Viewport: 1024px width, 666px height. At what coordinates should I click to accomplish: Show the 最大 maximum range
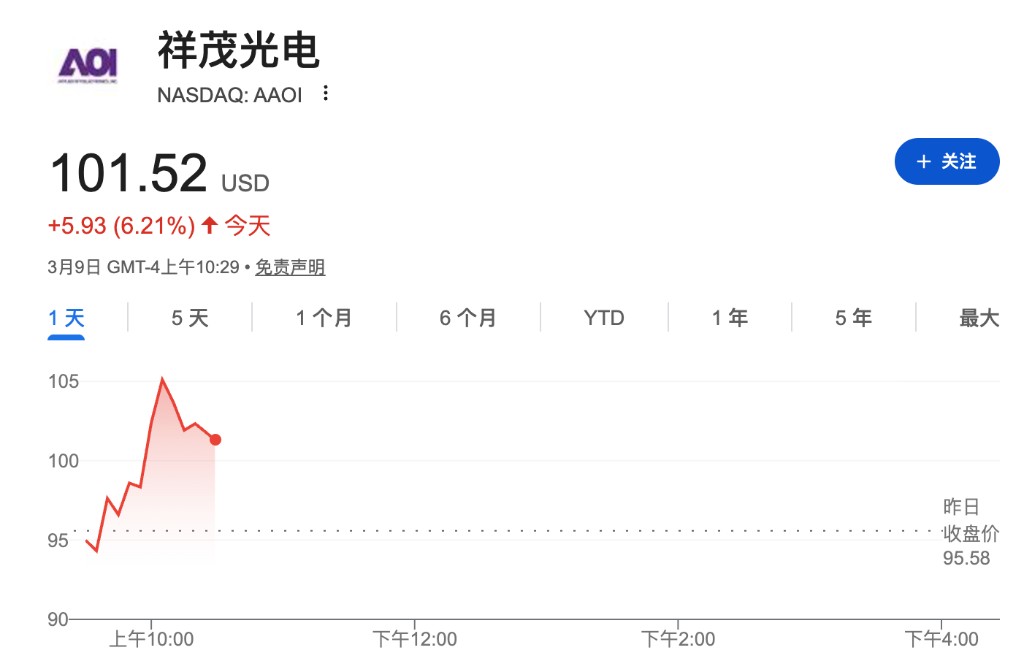pos(979,318)
